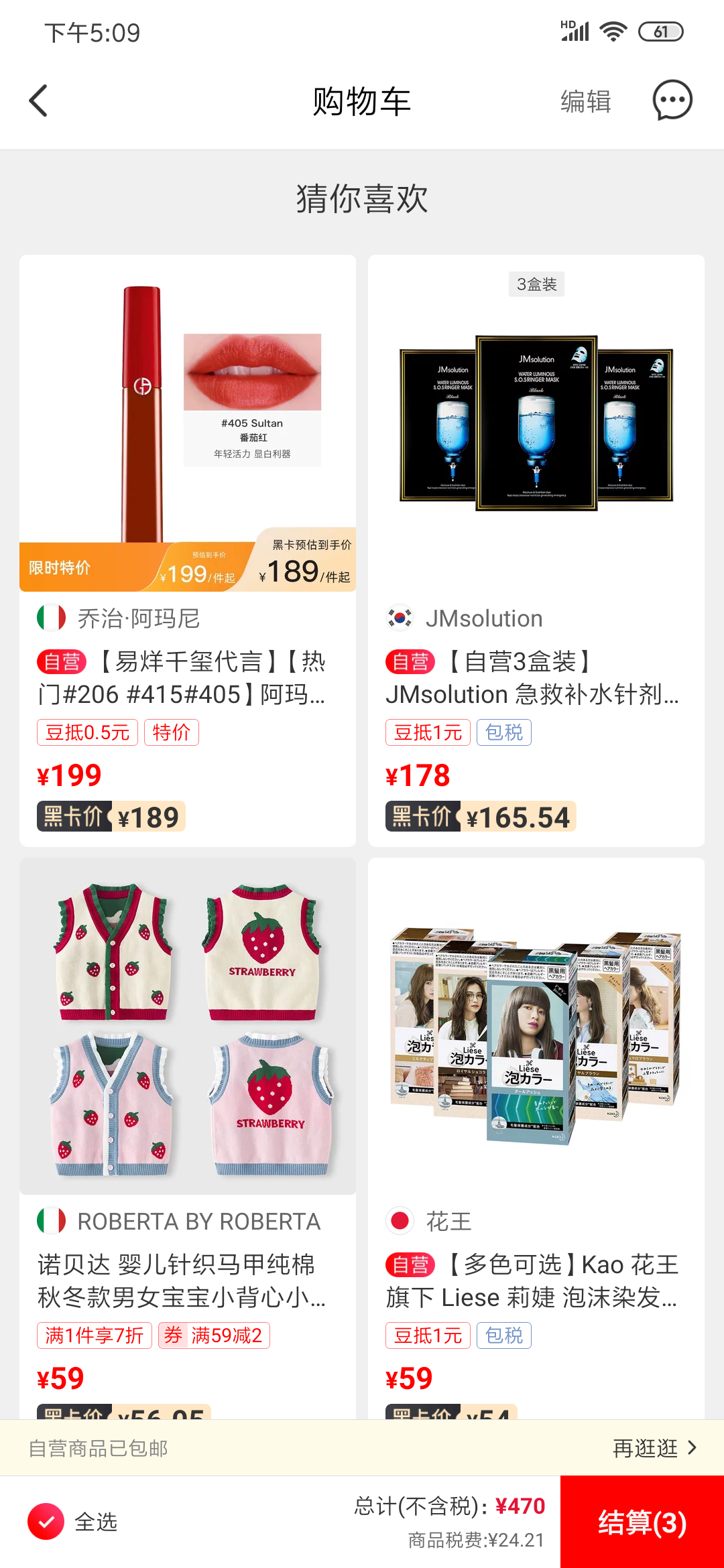The image size is (724, 1568).
Task: Open the 满59减2 coupon tag
Action: pos(214,1335)
